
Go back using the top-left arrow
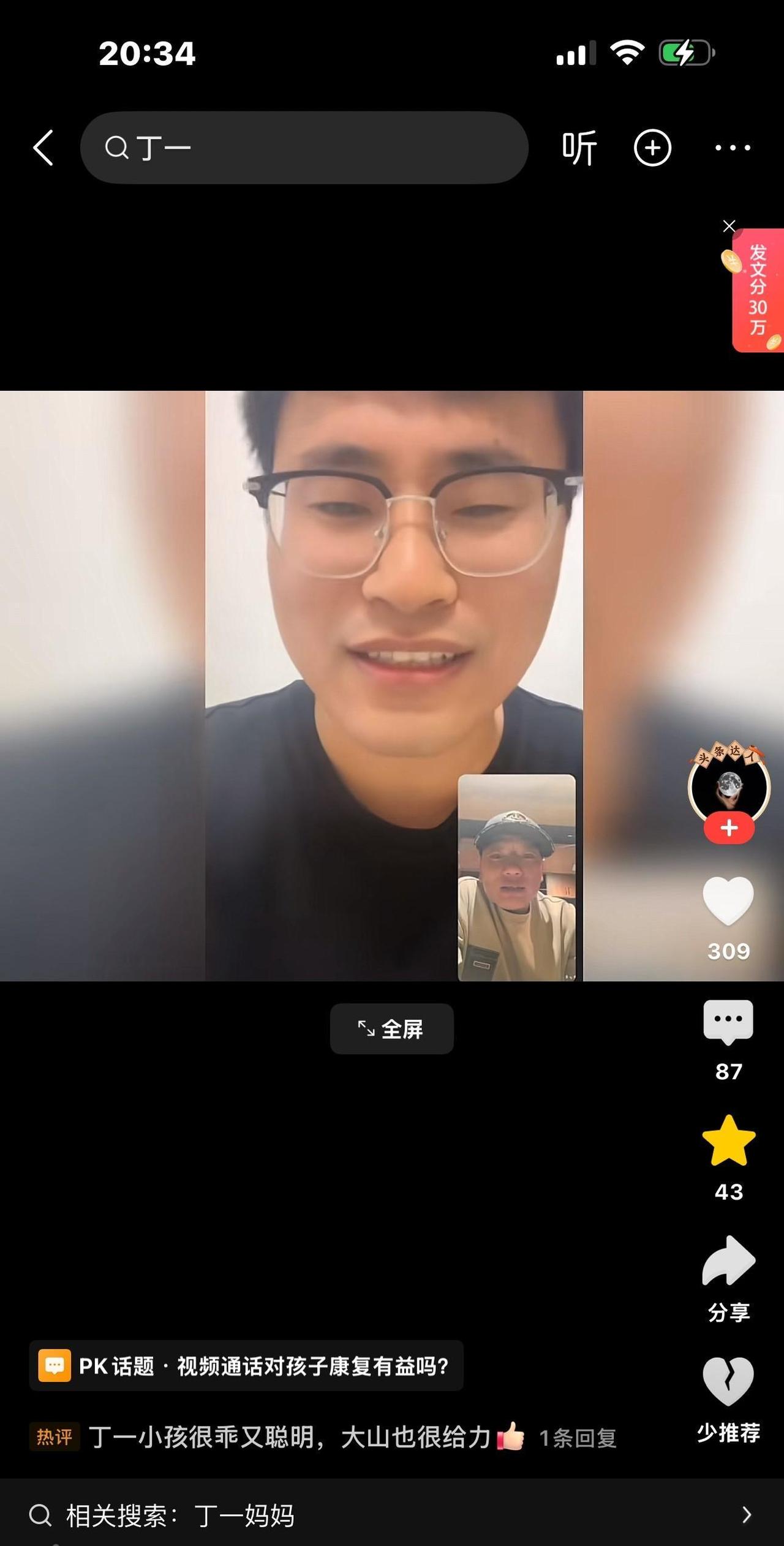pos(43,148)
